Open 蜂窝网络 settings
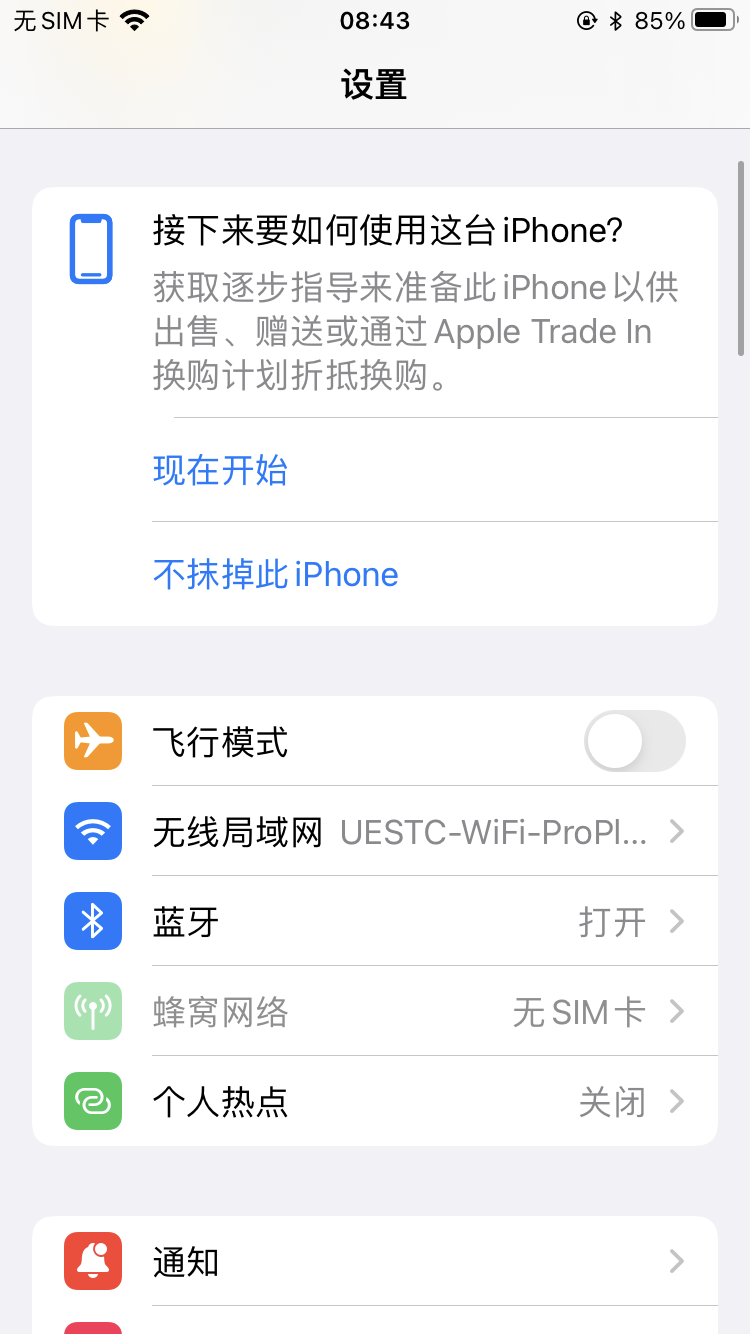Image resolution: width=750 pixels, height=1334 pixels. click(375, 1011)
